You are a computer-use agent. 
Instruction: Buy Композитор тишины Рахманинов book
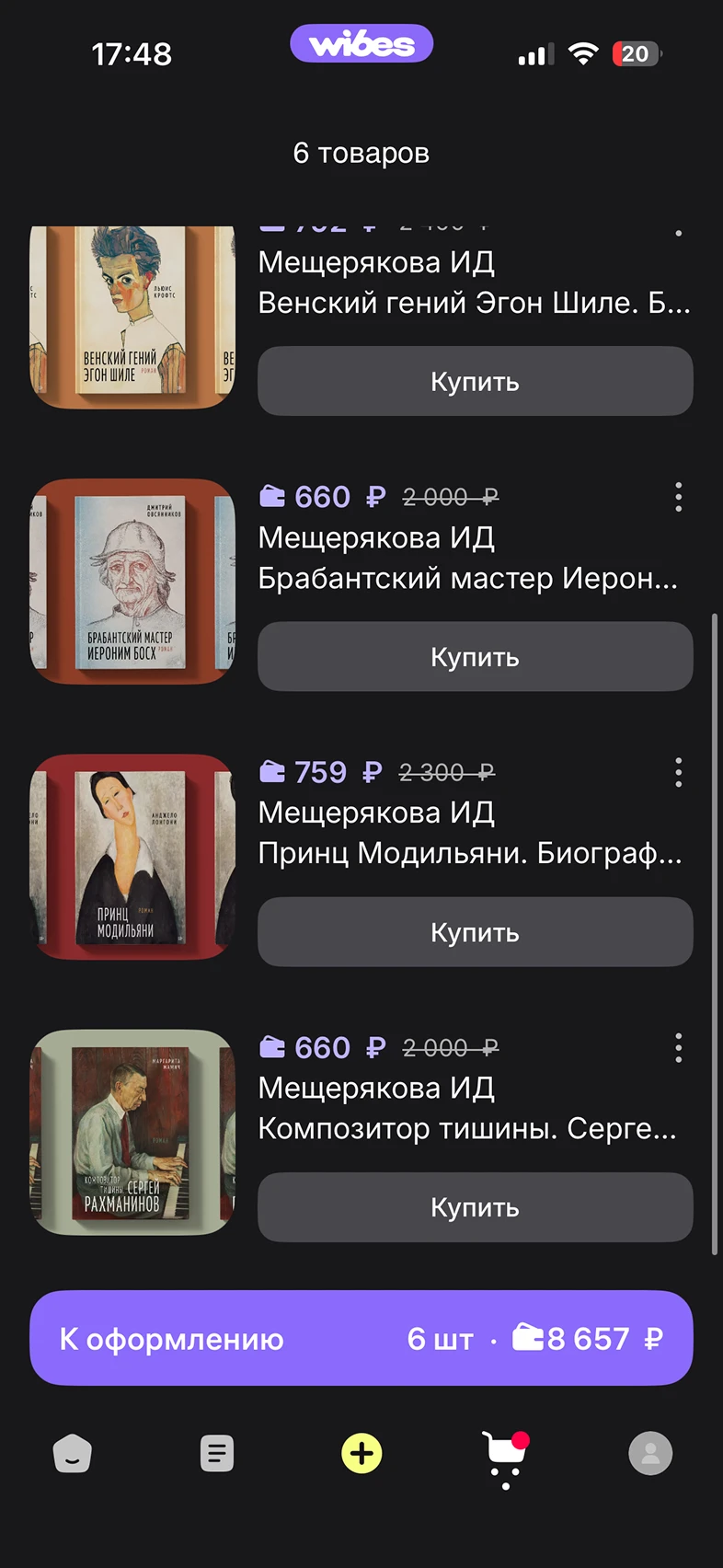(475, 1206)
